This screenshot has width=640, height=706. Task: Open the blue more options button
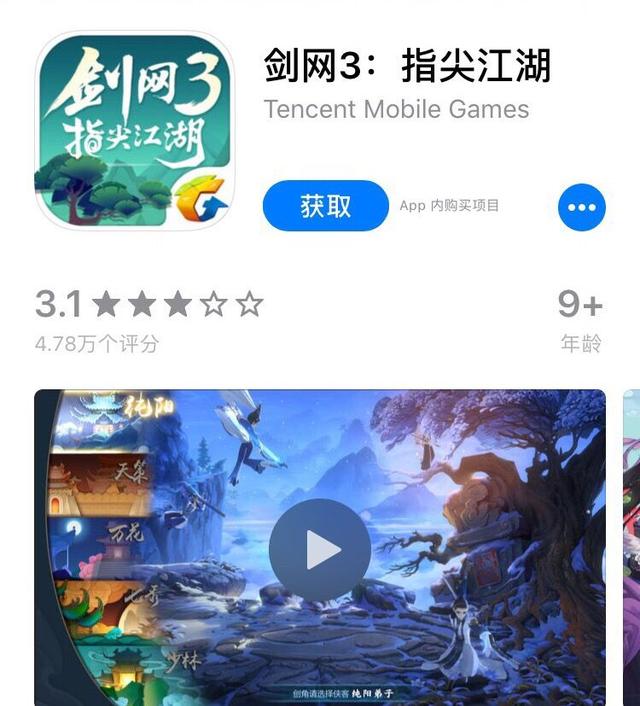581,207
